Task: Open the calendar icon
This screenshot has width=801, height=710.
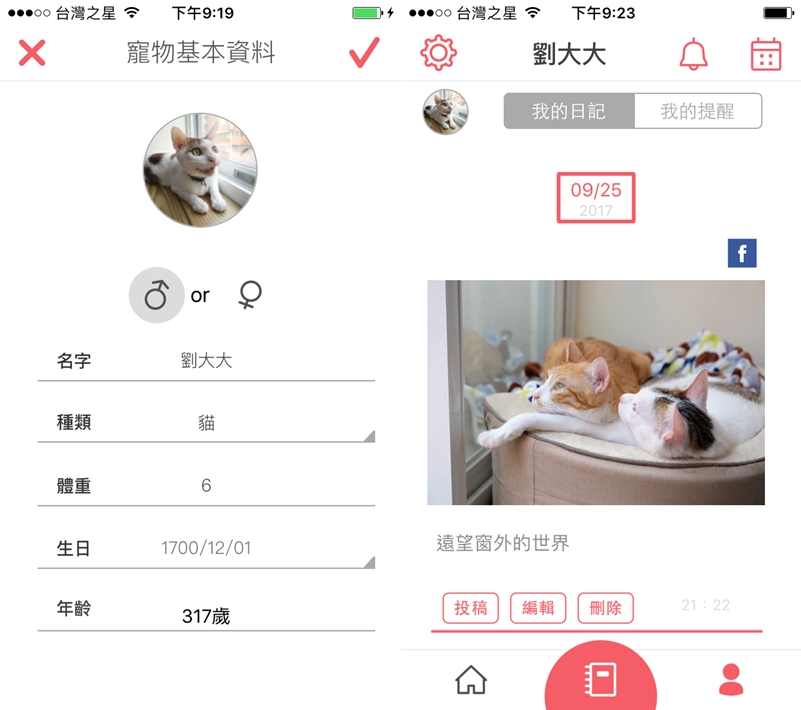Action: tap(765, 54)
